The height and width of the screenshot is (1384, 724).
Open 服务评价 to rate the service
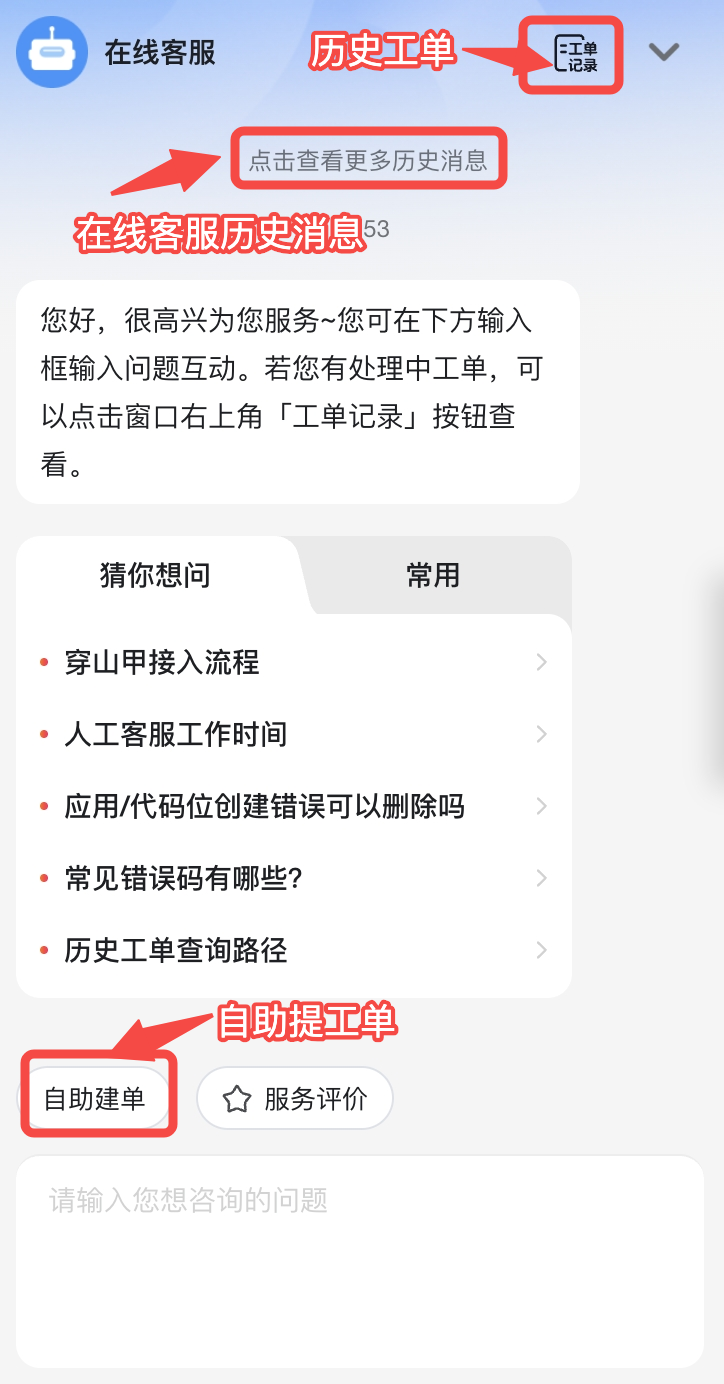(x=295, y=1099)
